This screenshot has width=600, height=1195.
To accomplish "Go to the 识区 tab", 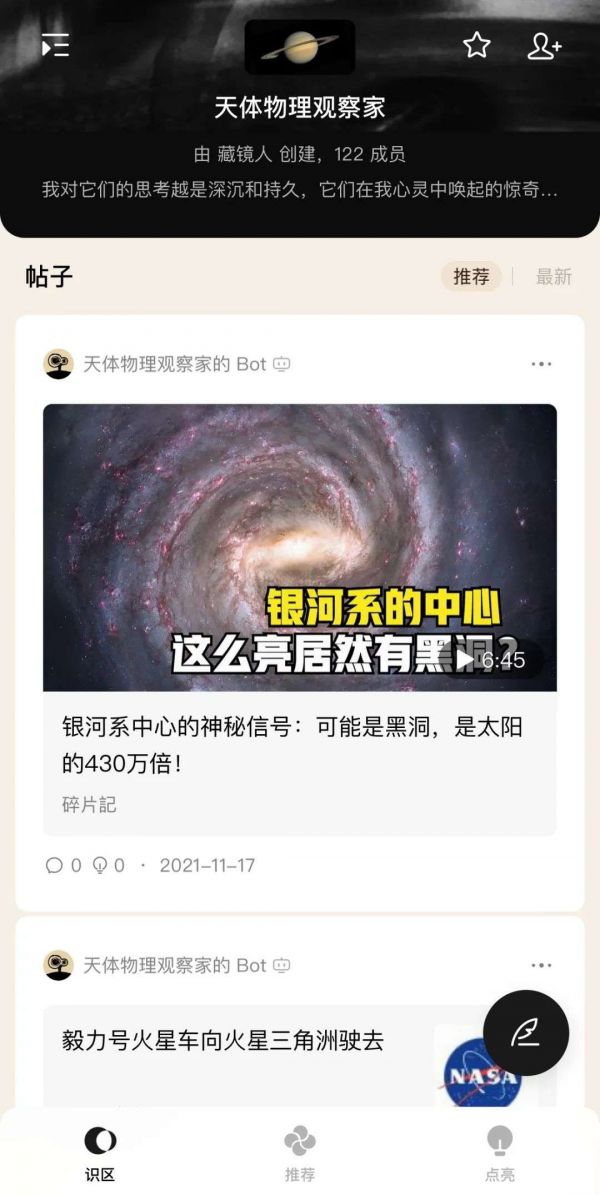I will (x=100, y=1152).
